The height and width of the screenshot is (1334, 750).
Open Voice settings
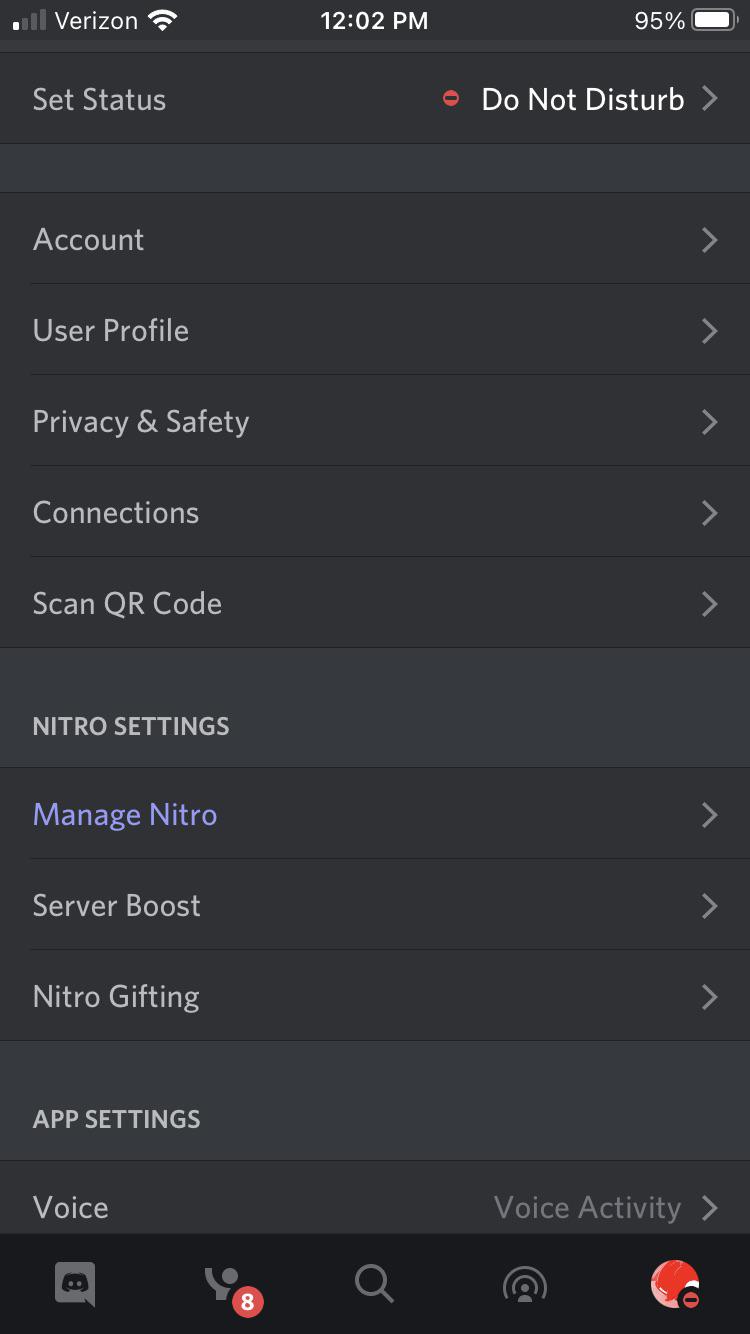375,1207
